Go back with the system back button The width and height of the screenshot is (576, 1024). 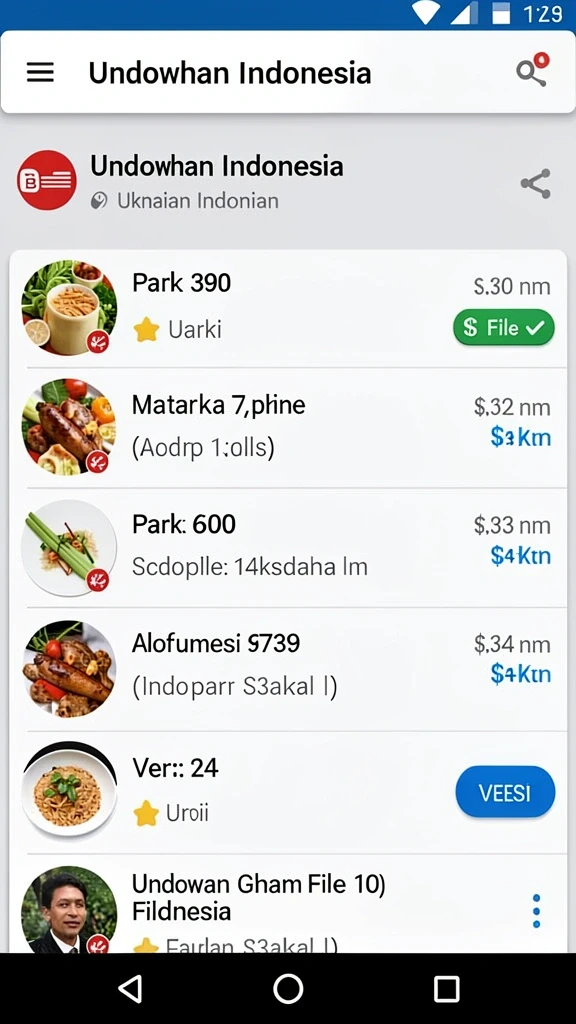pyautogui.click(x=130, y=989)
